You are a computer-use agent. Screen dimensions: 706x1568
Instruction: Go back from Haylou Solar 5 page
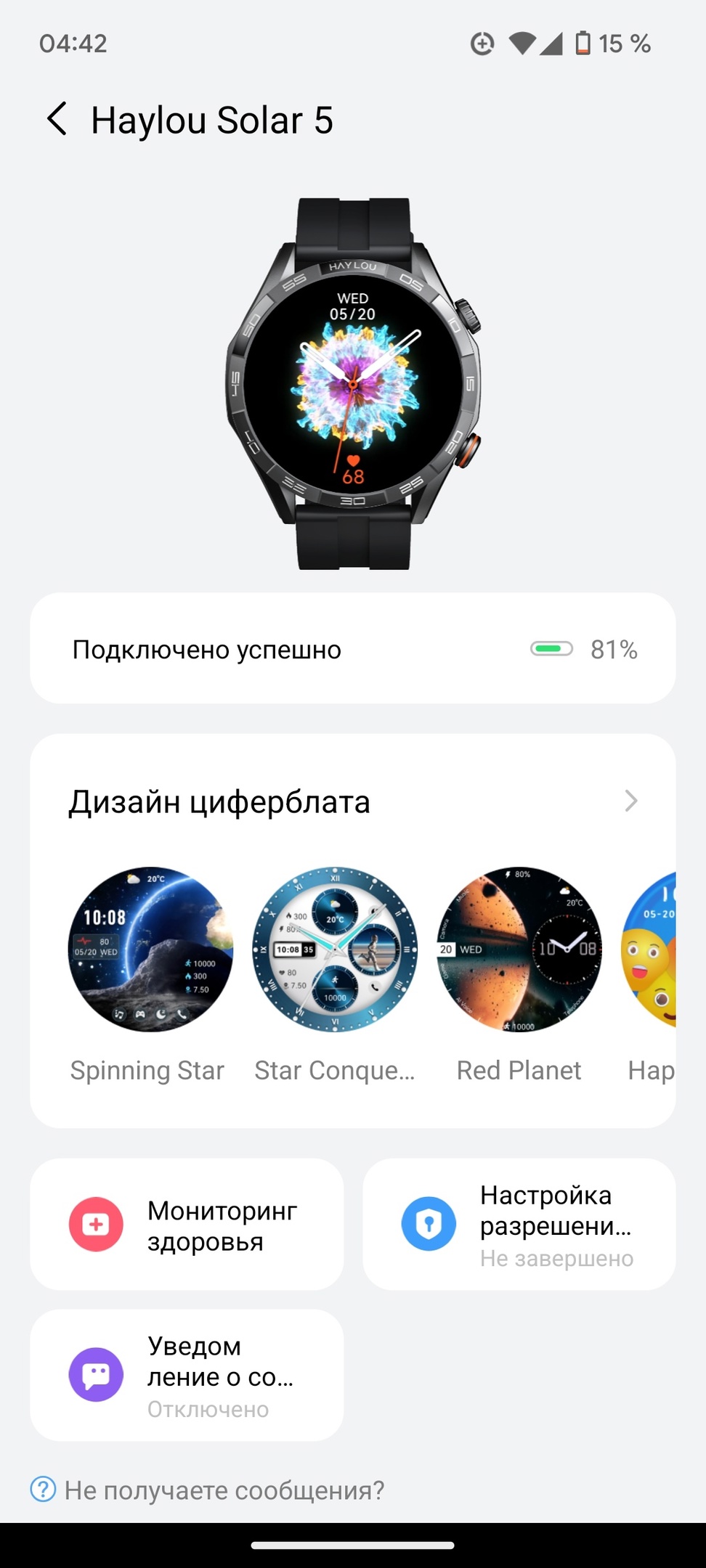coord(57,119)
